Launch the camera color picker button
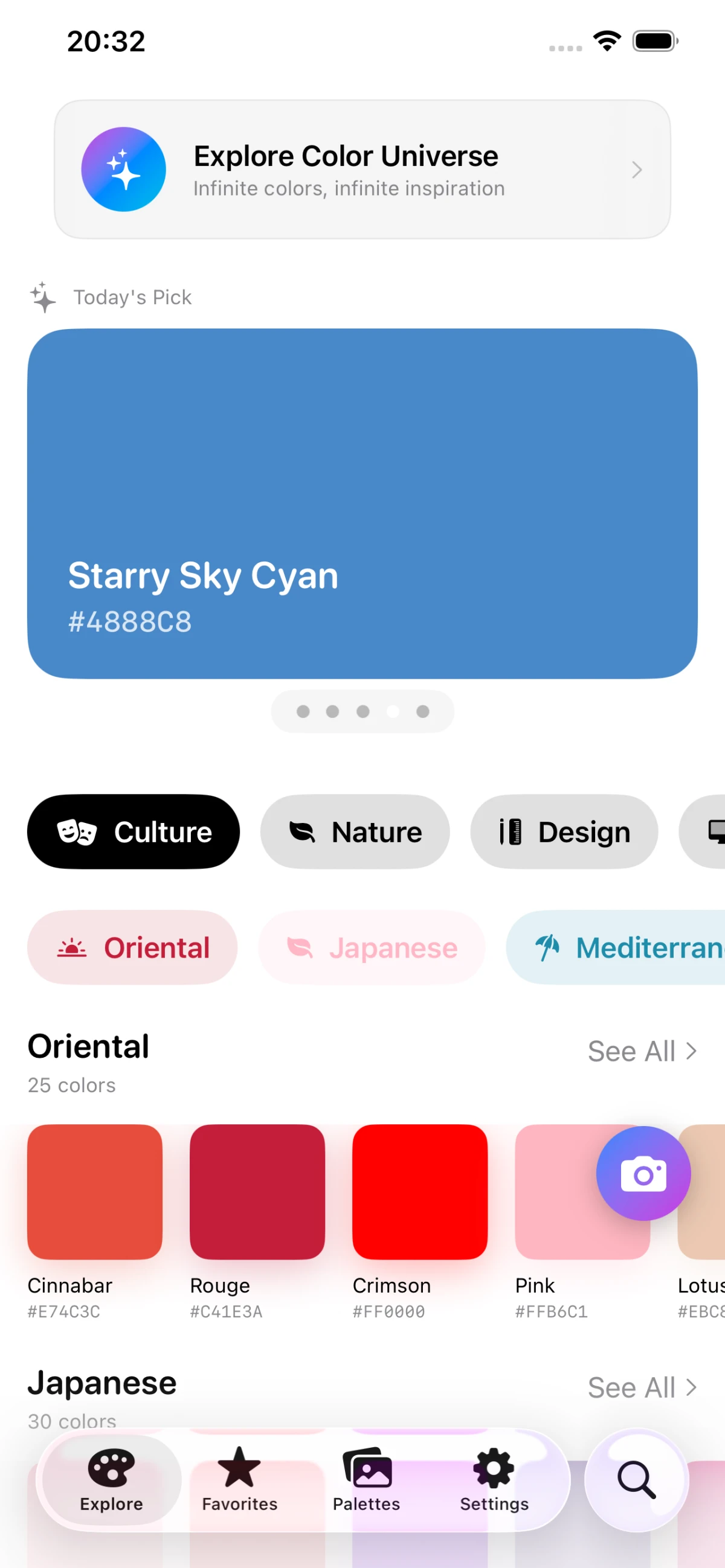 [x=643, y=1173]
